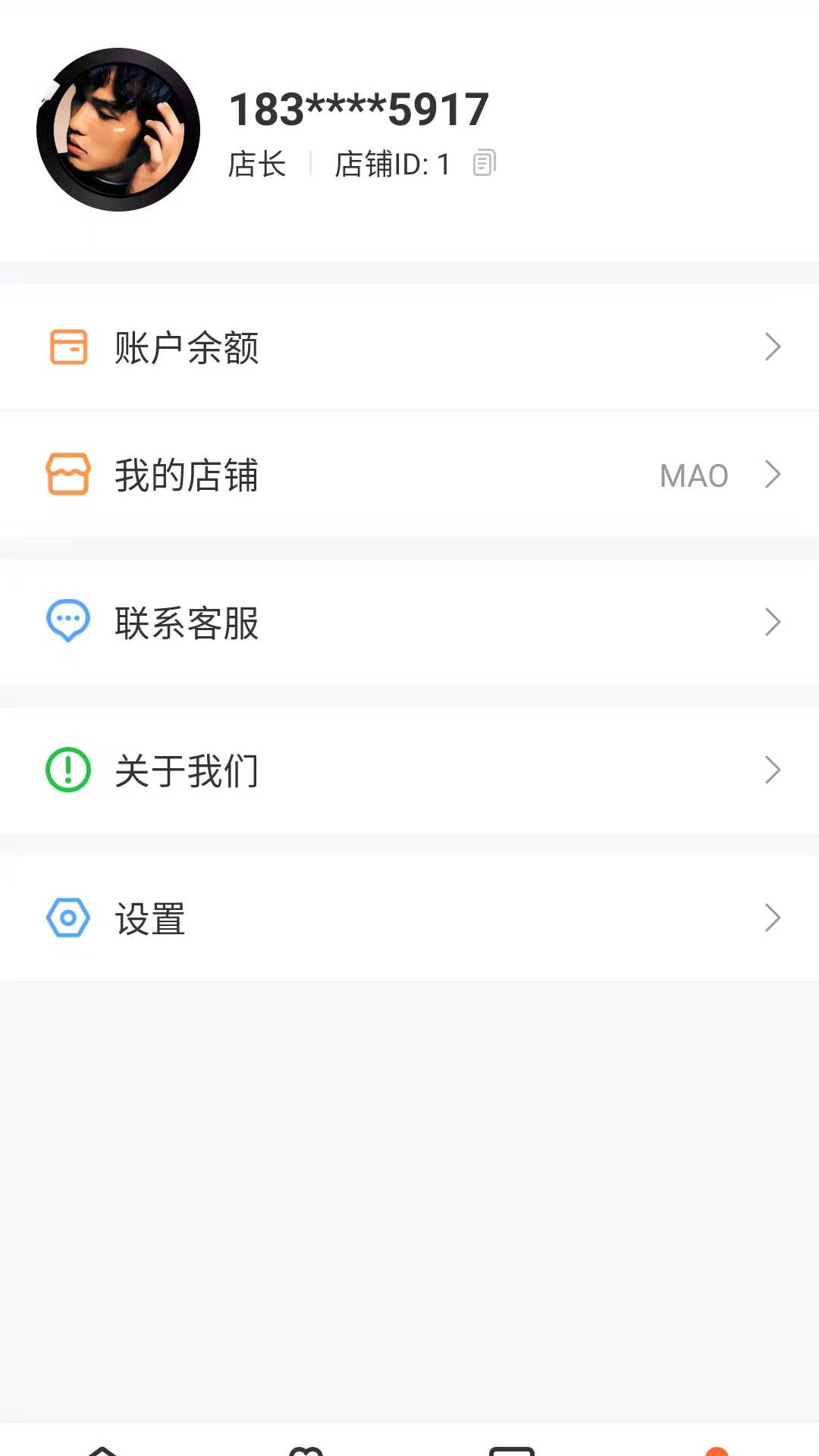Expand the 我的店铺 row chevron
This screenshot has height=1456, width=819.
tap(773, 475)
